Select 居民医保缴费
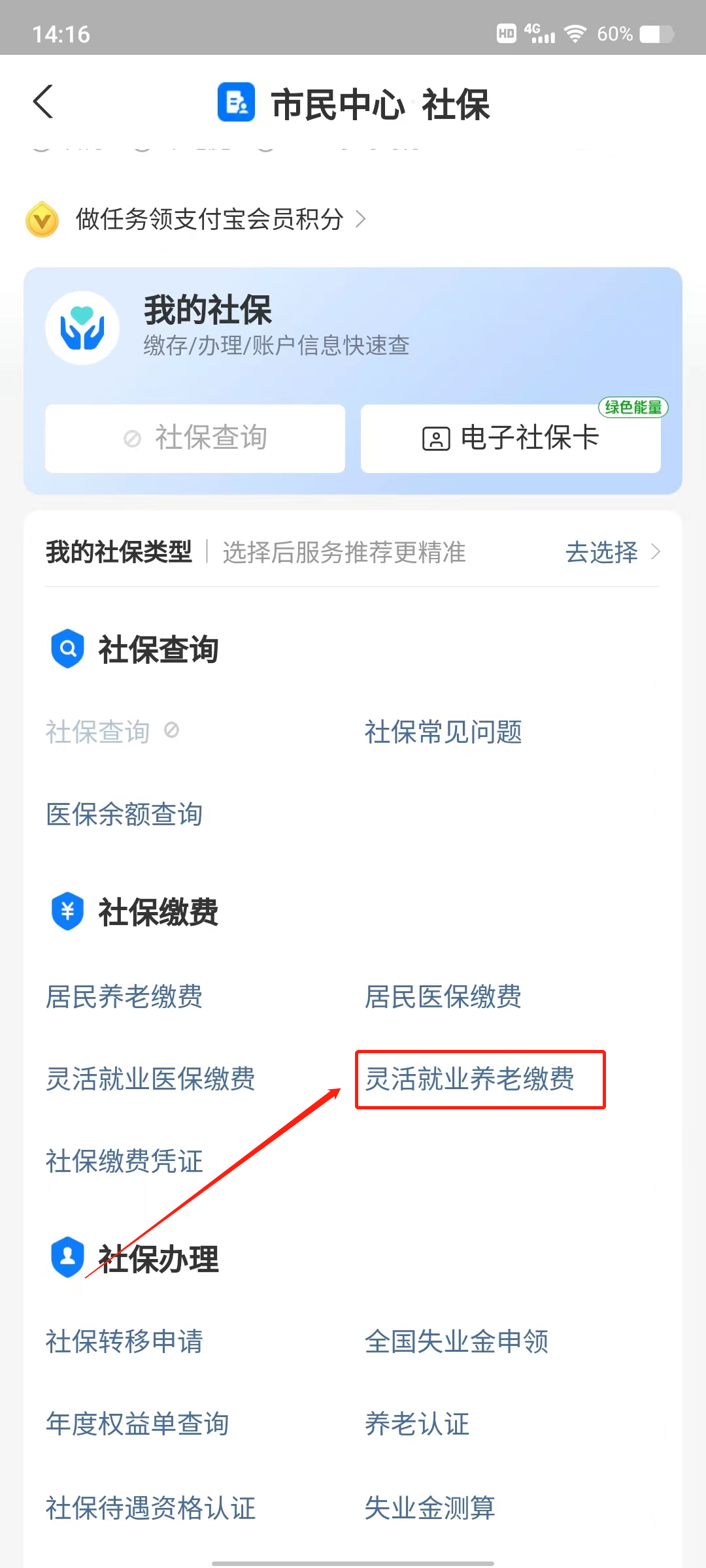 click(x=443, y=997)
